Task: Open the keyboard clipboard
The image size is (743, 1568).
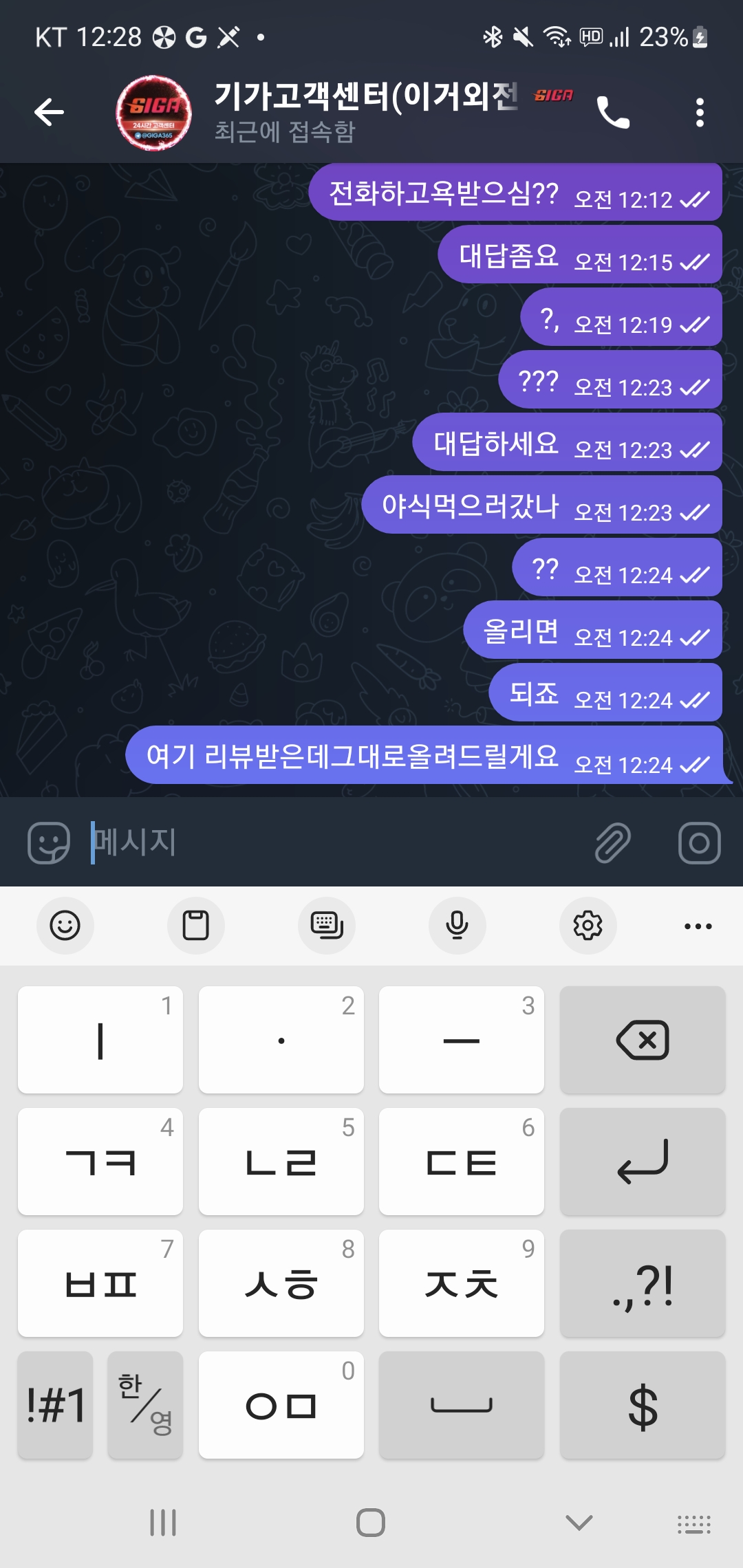Action: pyautogui.click(x=195, y=926)
